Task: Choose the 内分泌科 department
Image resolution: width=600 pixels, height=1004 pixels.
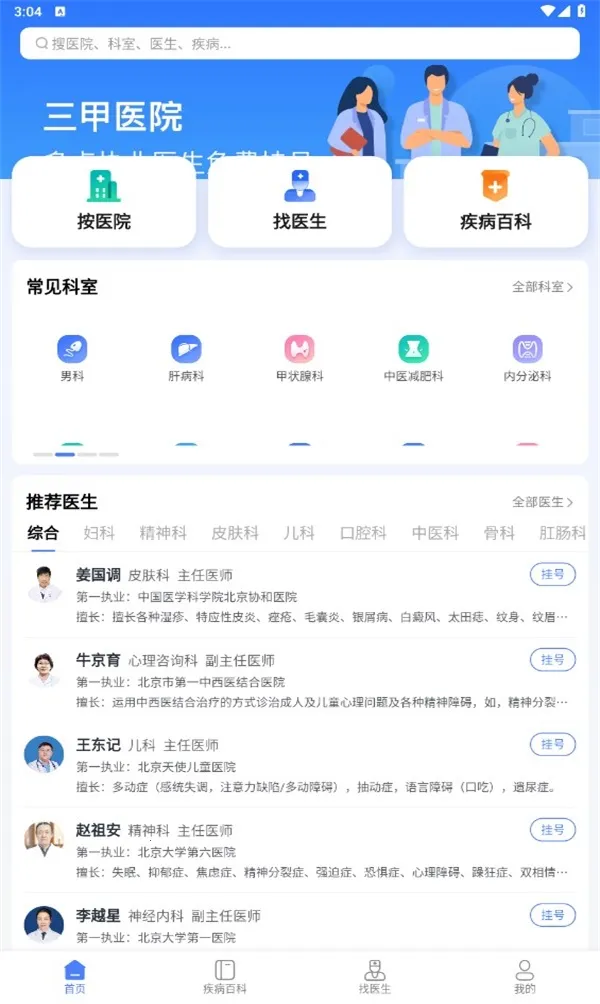Action: [527, 359]
